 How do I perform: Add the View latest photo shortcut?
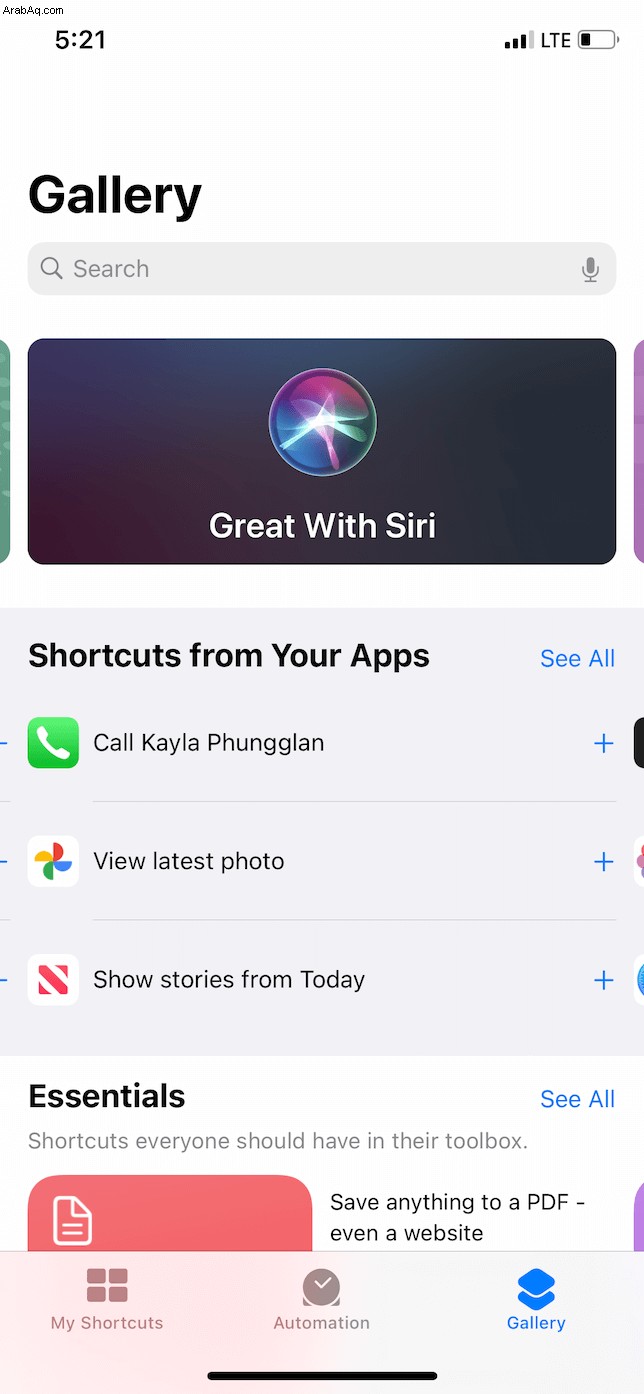(x=603, y=861)
